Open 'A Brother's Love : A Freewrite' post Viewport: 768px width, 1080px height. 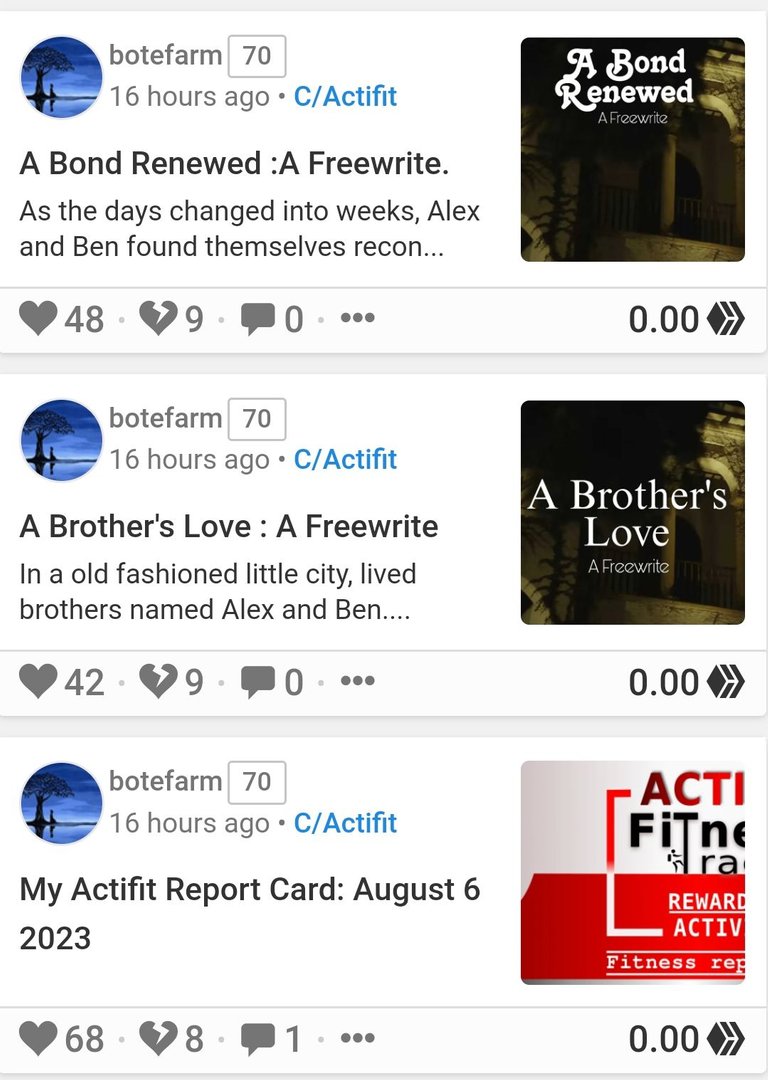[228, 527]
